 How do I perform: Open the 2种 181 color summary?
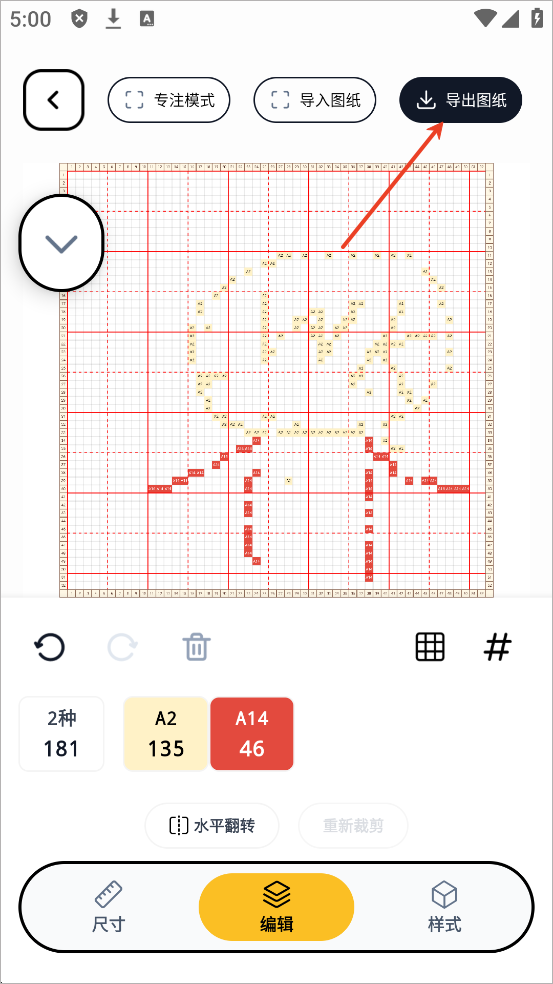(62, 734)
